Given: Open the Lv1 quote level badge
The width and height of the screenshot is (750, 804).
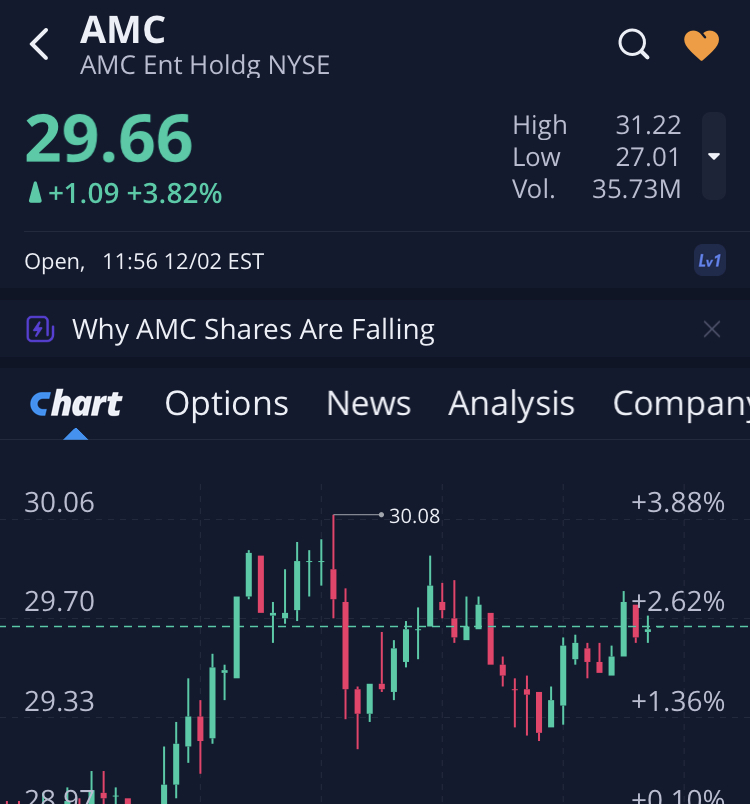Looking at the screenshot, I should 709,261.
